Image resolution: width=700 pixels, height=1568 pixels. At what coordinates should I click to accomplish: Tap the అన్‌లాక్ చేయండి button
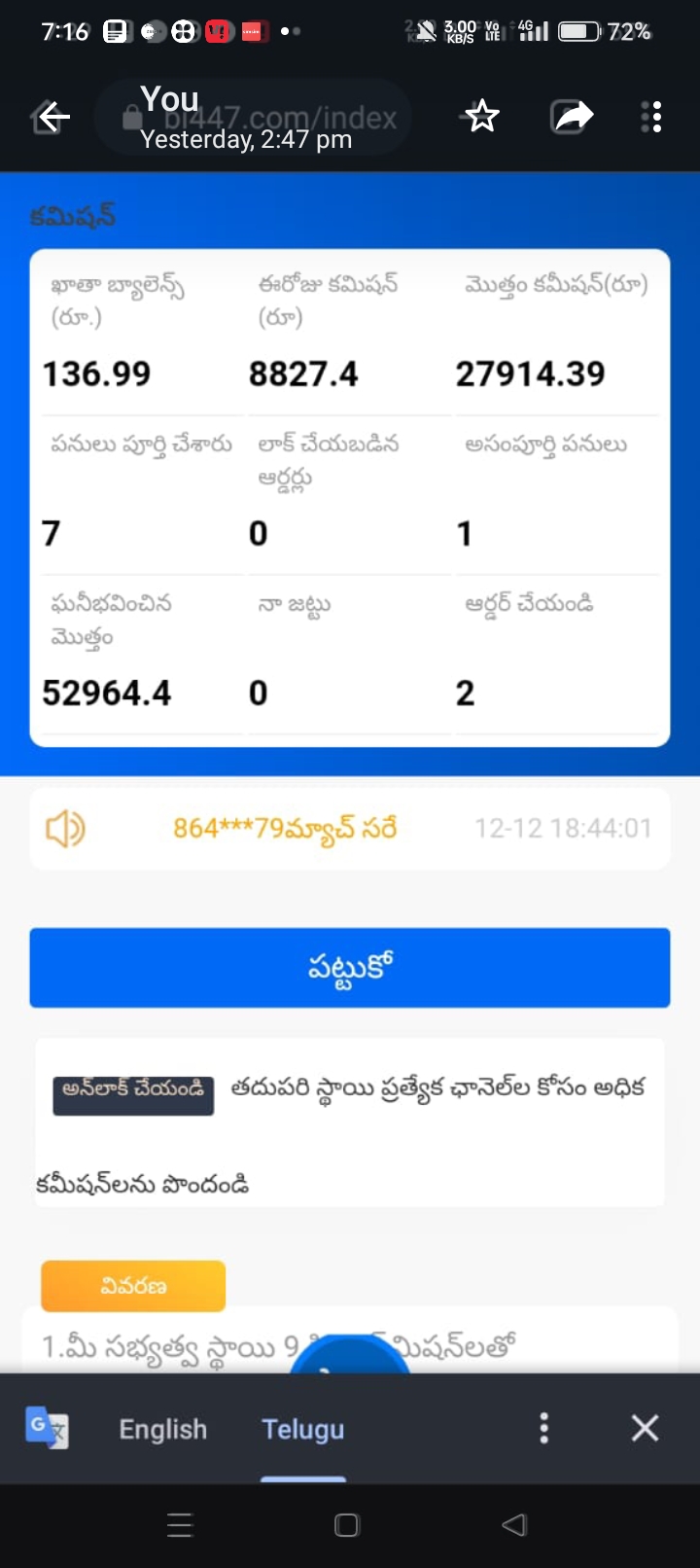pos(133,1090)
